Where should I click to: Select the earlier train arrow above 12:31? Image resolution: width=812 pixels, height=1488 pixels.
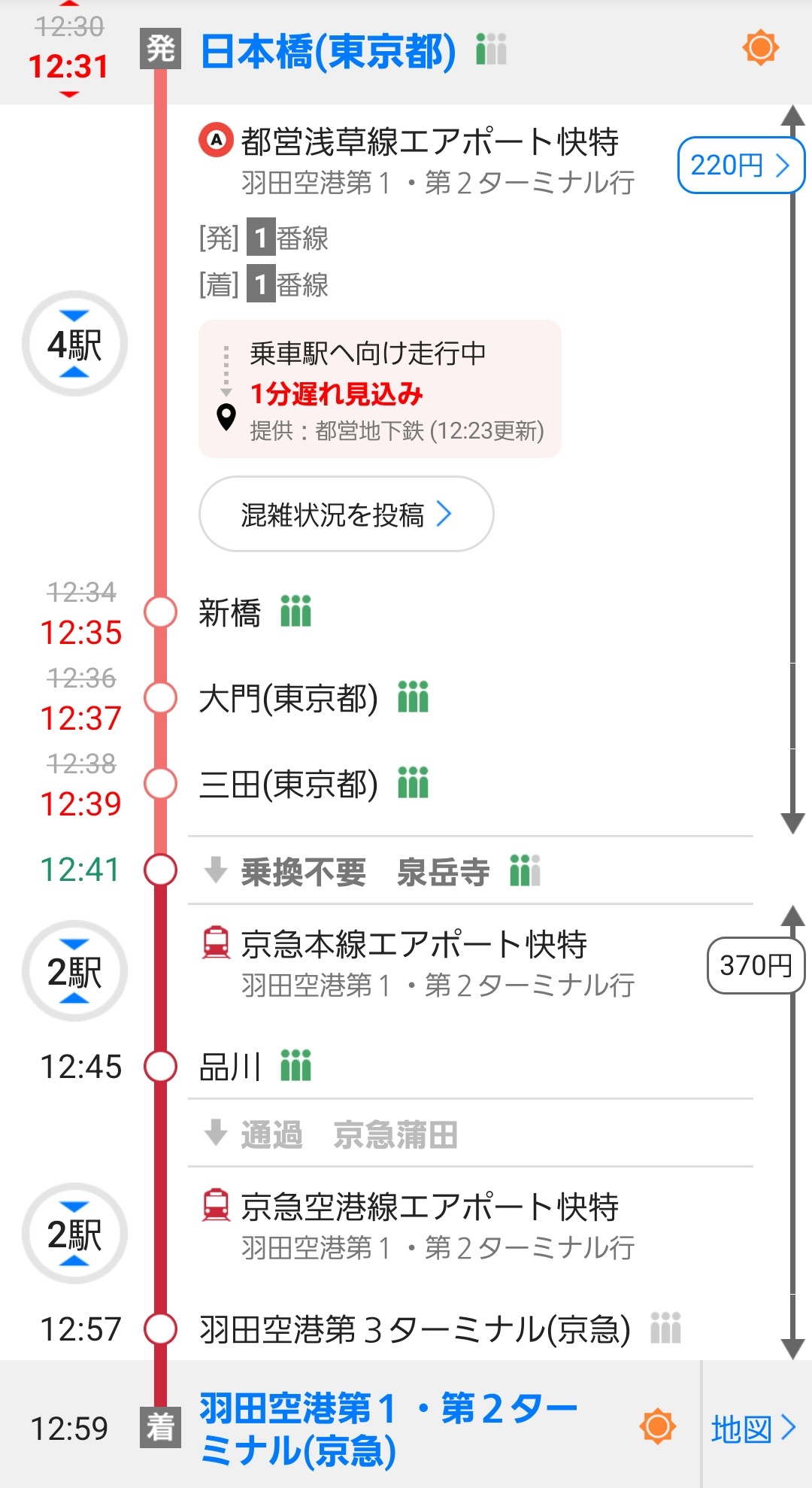[68, 5]
